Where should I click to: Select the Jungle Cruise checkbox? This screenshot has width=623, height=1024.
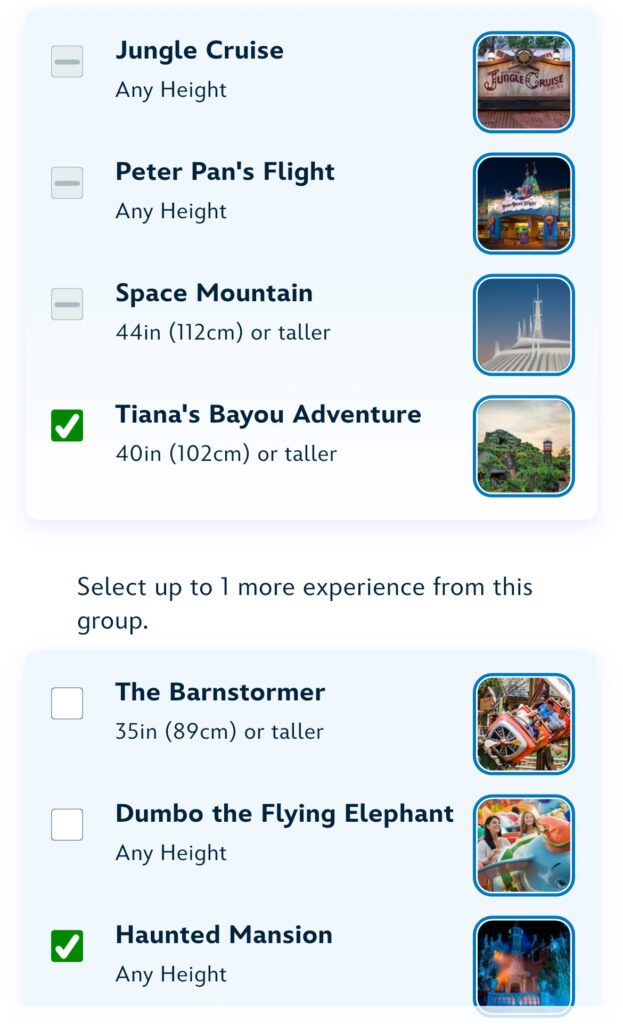[67, 62]
